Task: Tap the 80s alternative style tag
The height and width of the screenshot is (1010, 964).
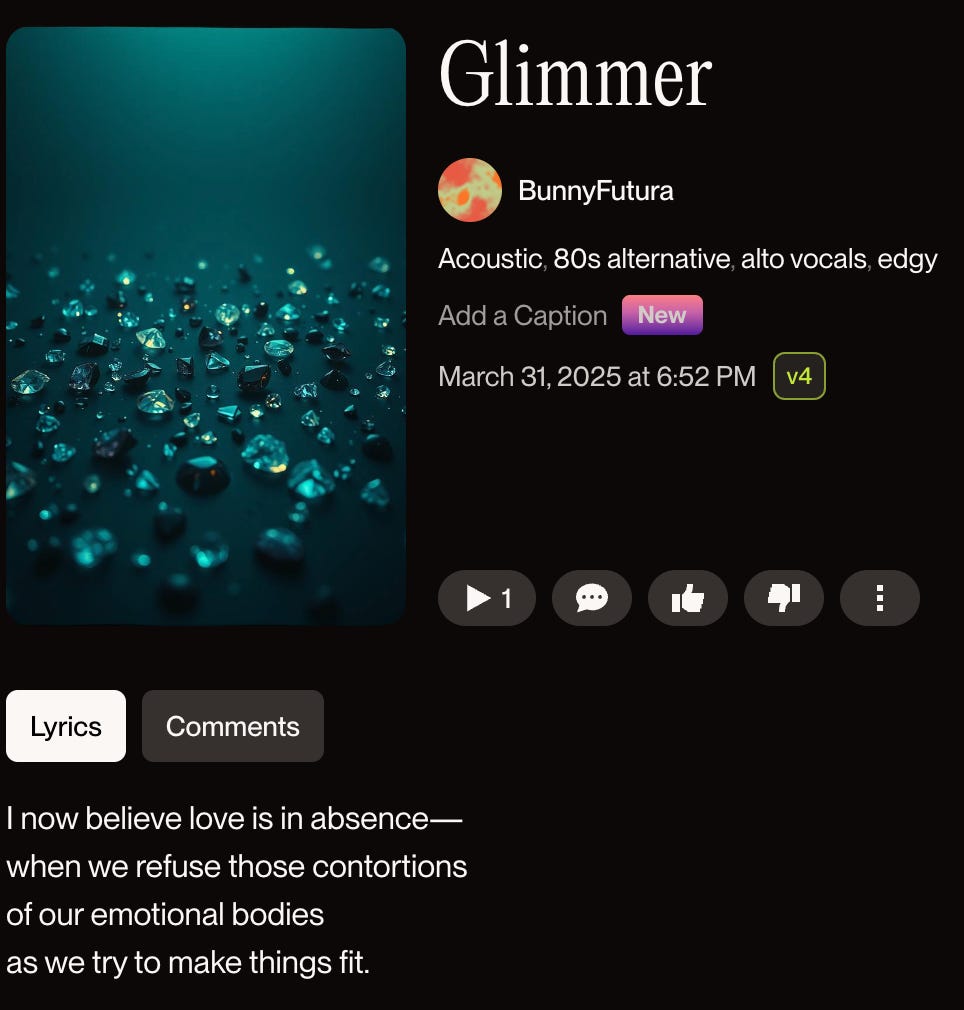Action: click(642, 259)
